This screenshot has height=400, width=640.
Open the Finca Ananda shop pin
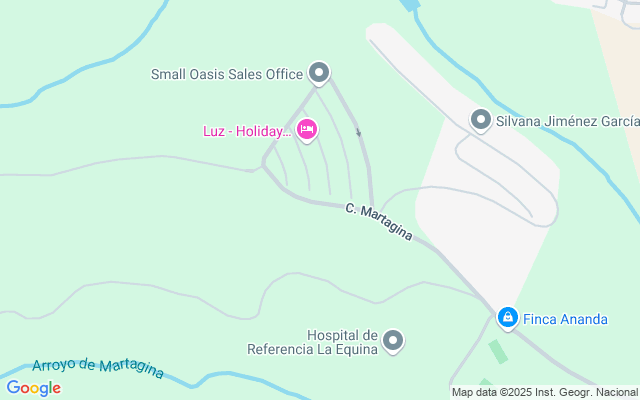point(508,319)
